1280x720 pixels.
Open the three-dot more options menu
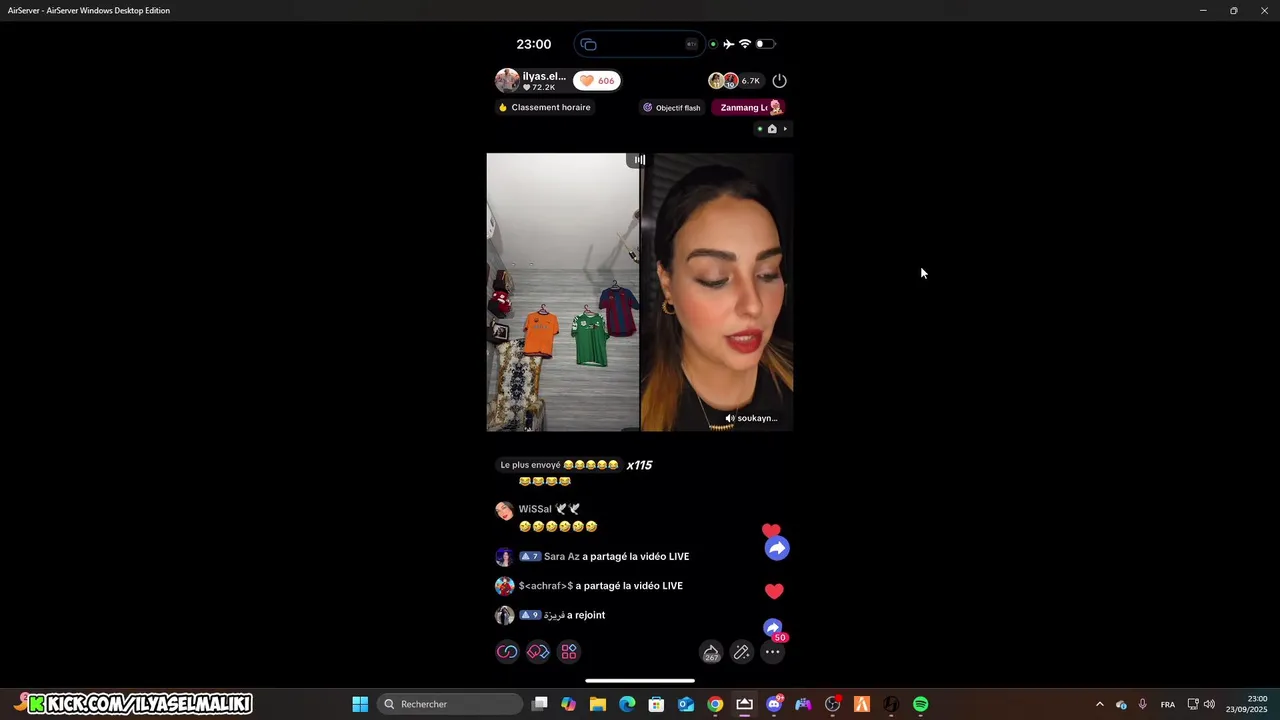772,652
